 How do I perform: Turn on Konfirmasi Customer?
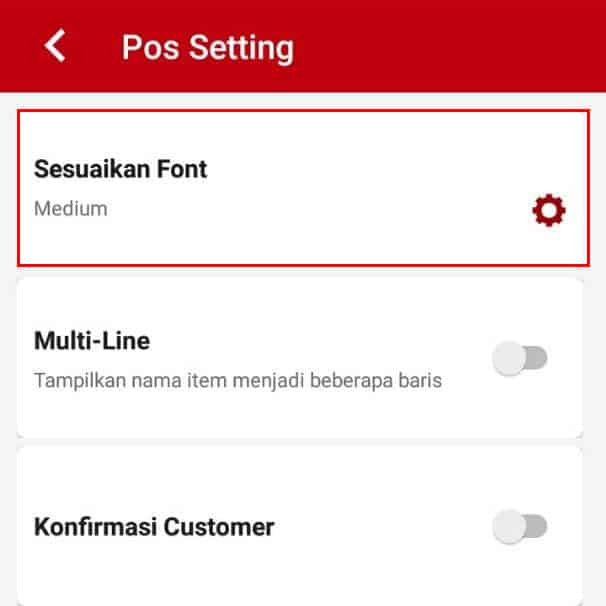(520, 526)
